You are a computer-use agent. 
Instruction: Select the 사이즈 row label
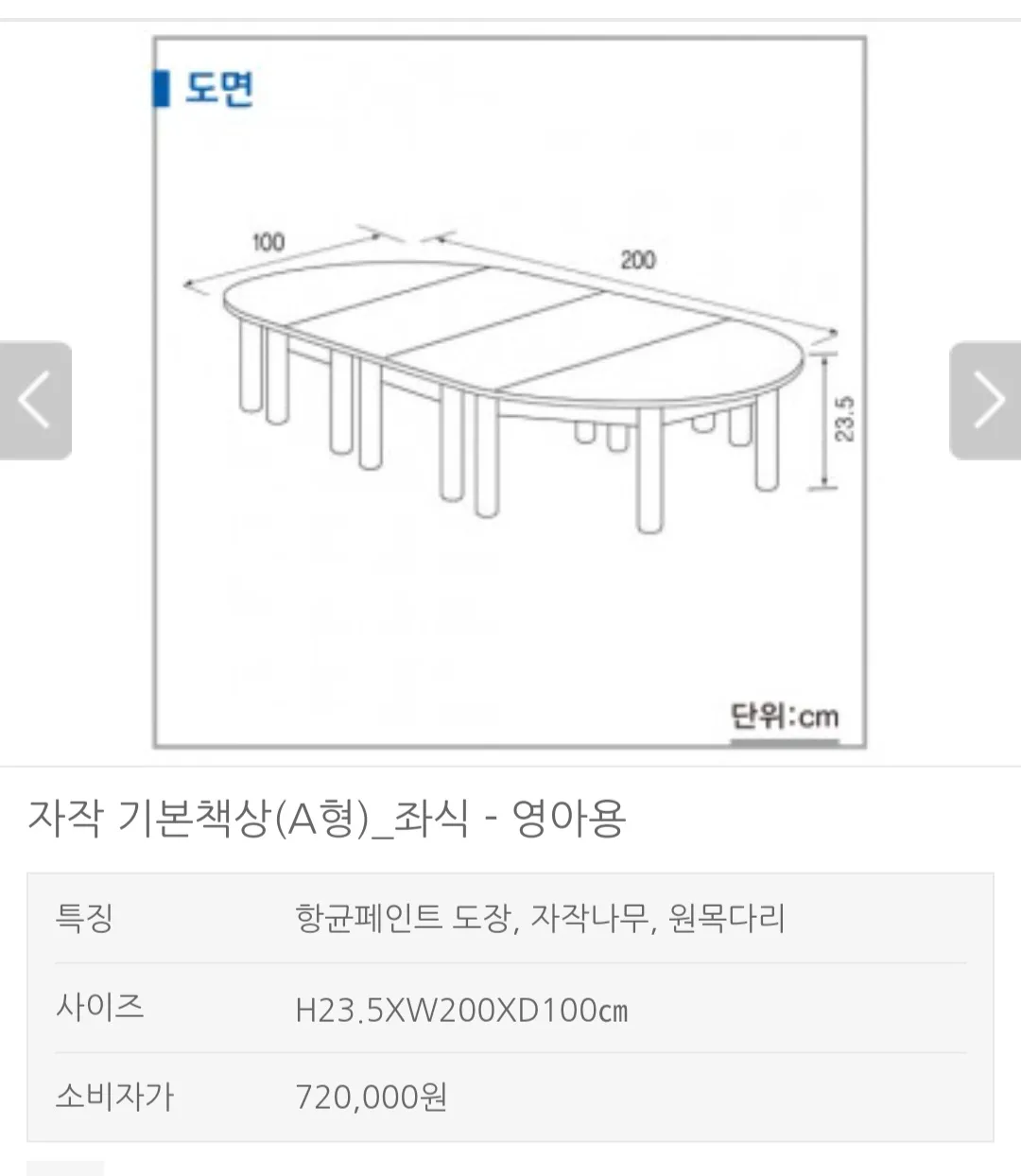click(99, 1009)
